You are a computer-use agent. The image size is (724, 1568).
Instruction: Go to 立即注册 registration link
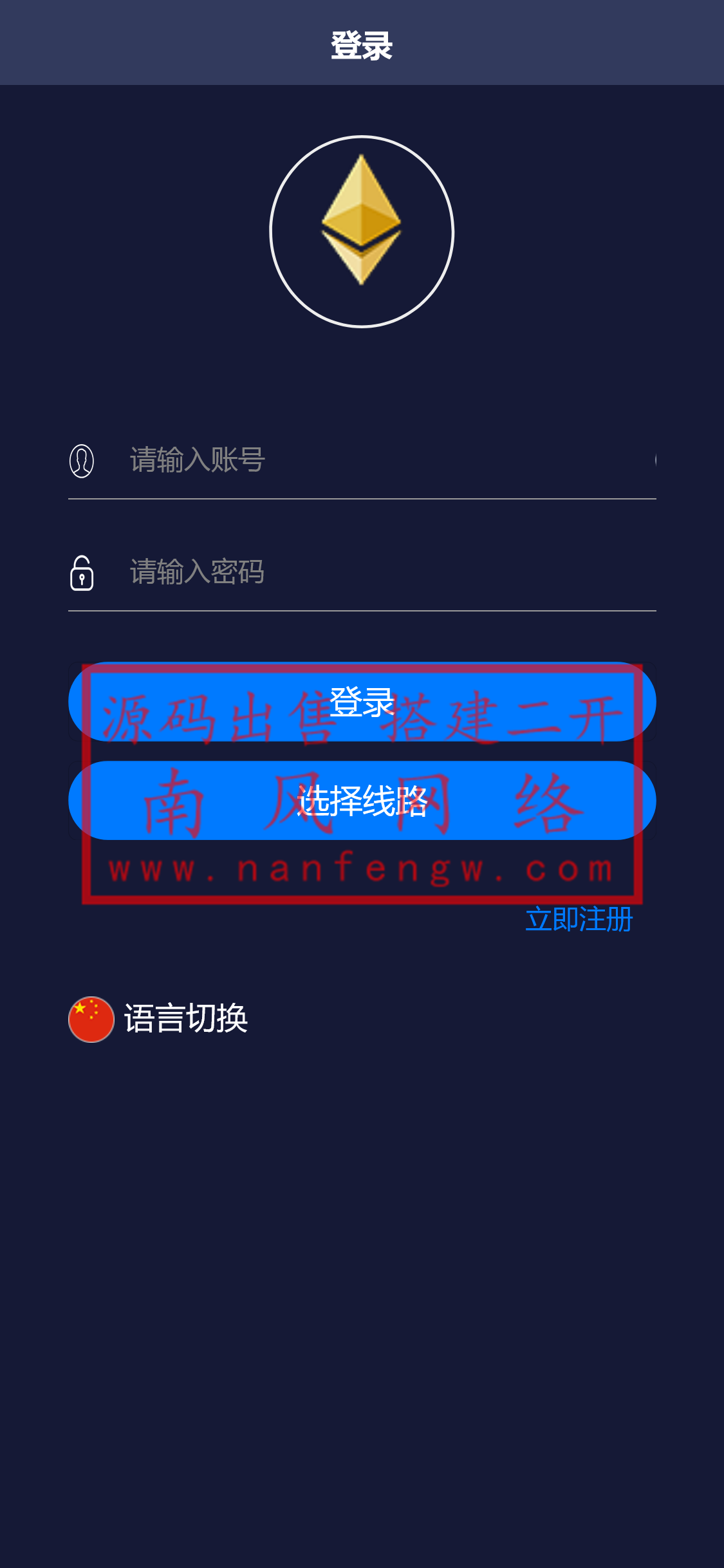pos(579,919)
